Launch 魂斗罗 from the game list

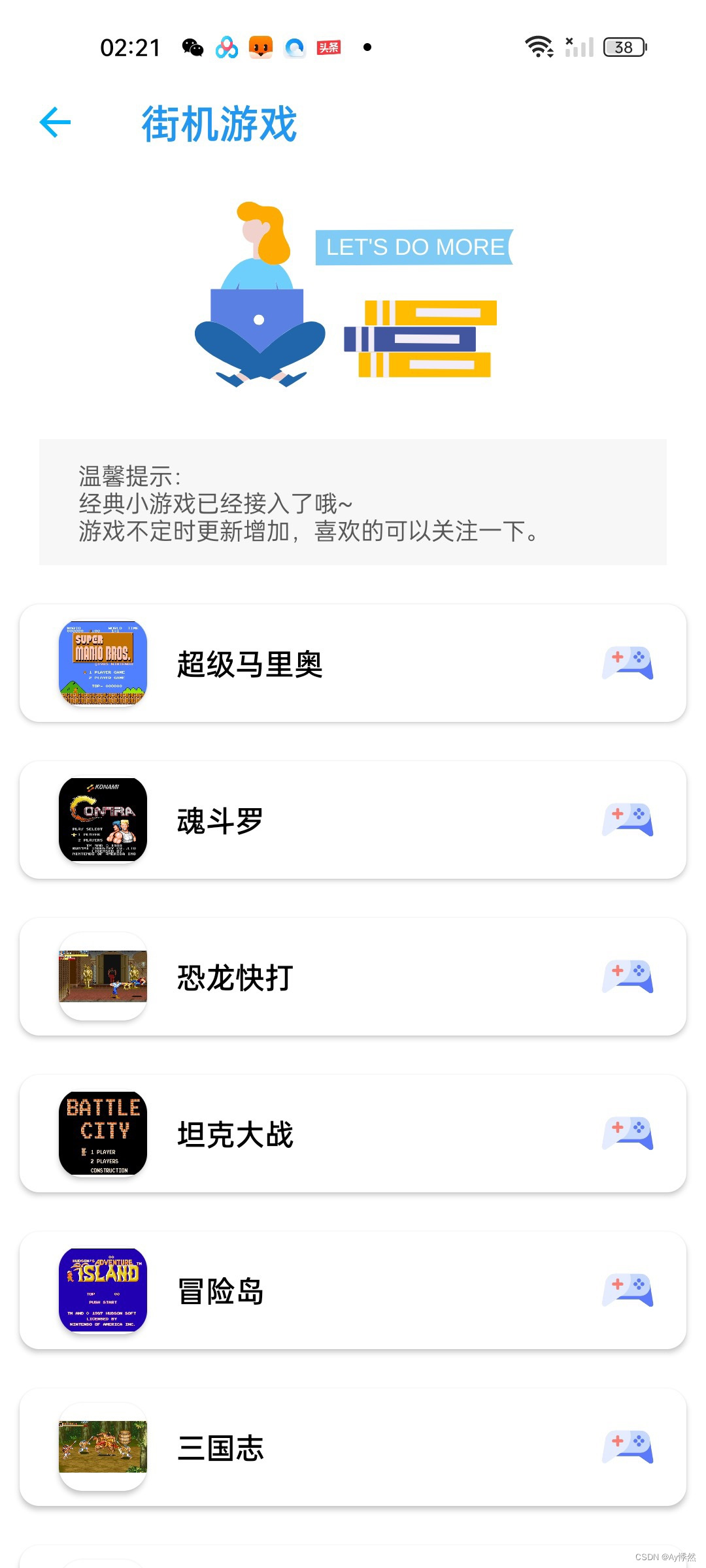point(353,821)
